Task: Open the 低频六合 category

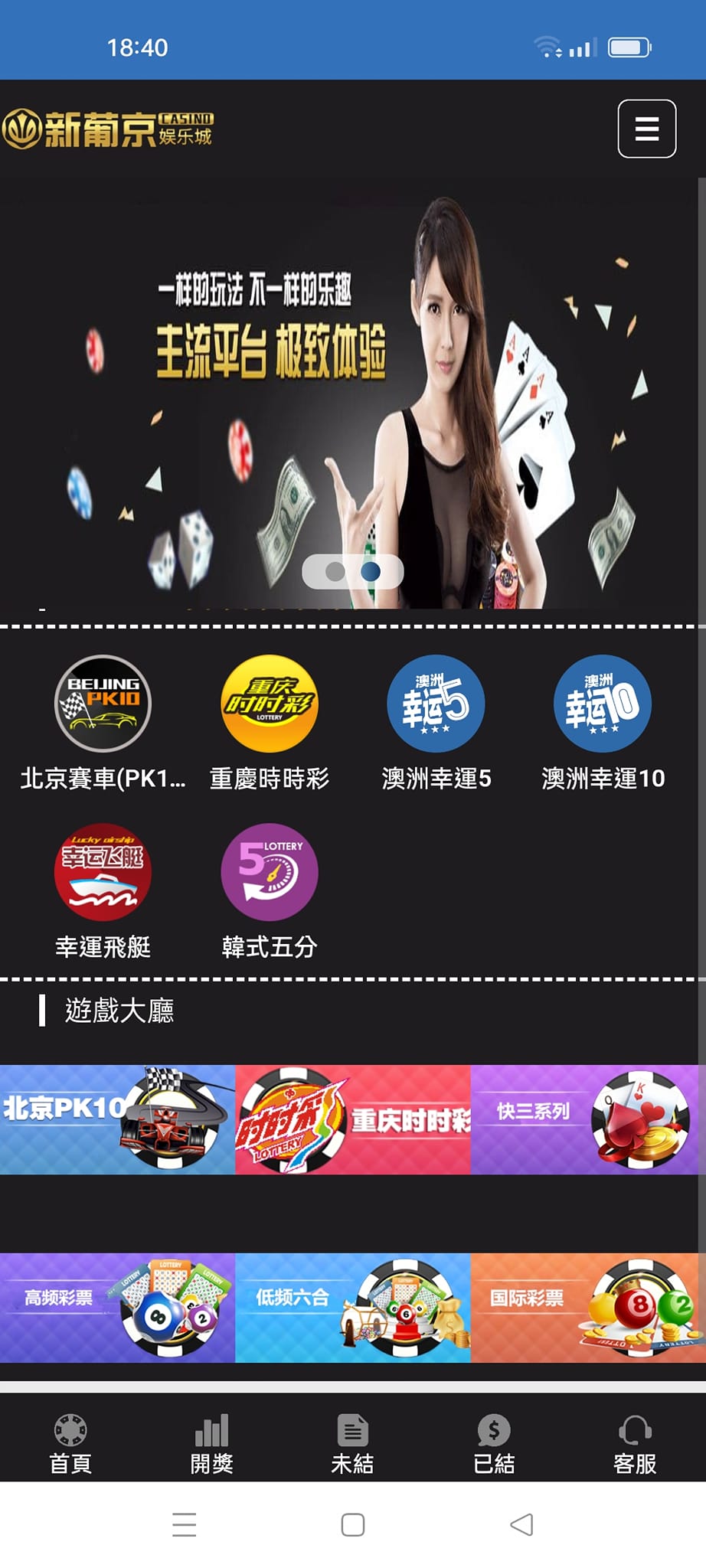Action: pos(353,1308)
